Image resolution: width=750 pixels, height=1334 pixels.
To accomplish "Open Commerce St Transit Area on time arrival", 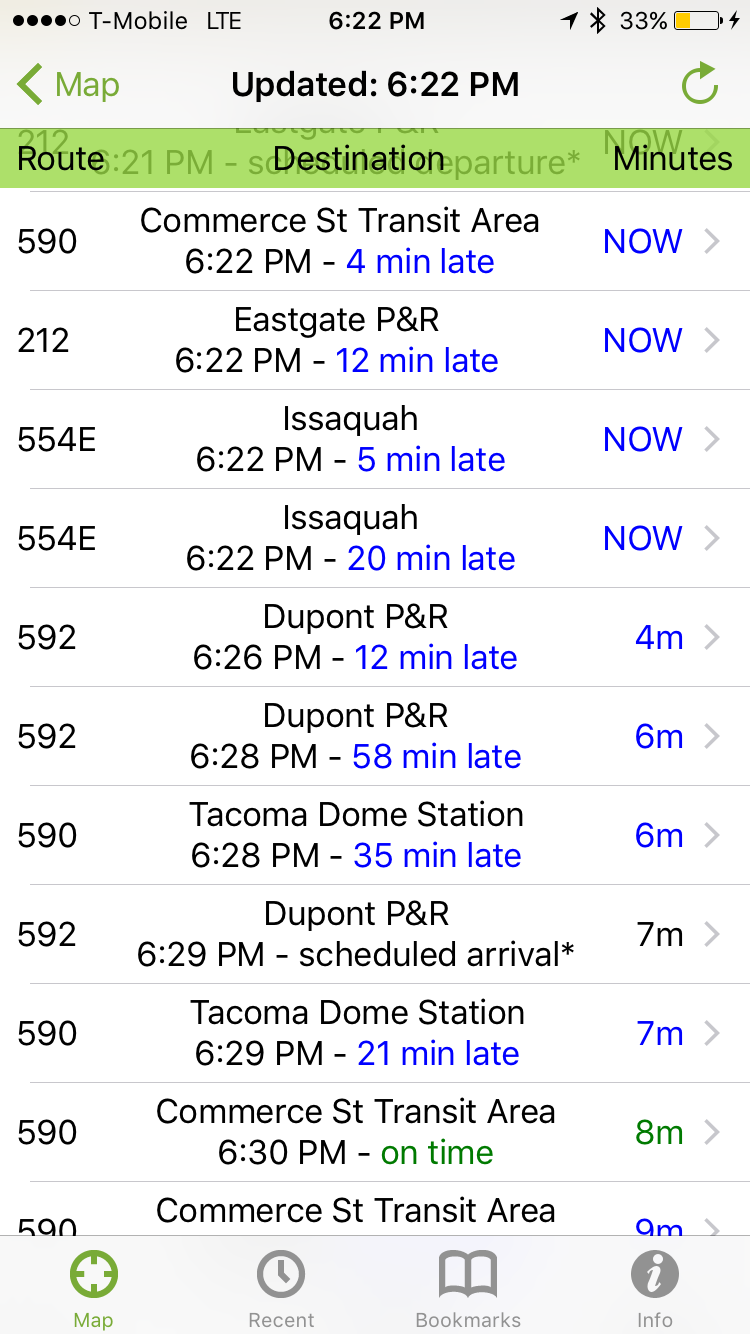I will (375, 1132).
